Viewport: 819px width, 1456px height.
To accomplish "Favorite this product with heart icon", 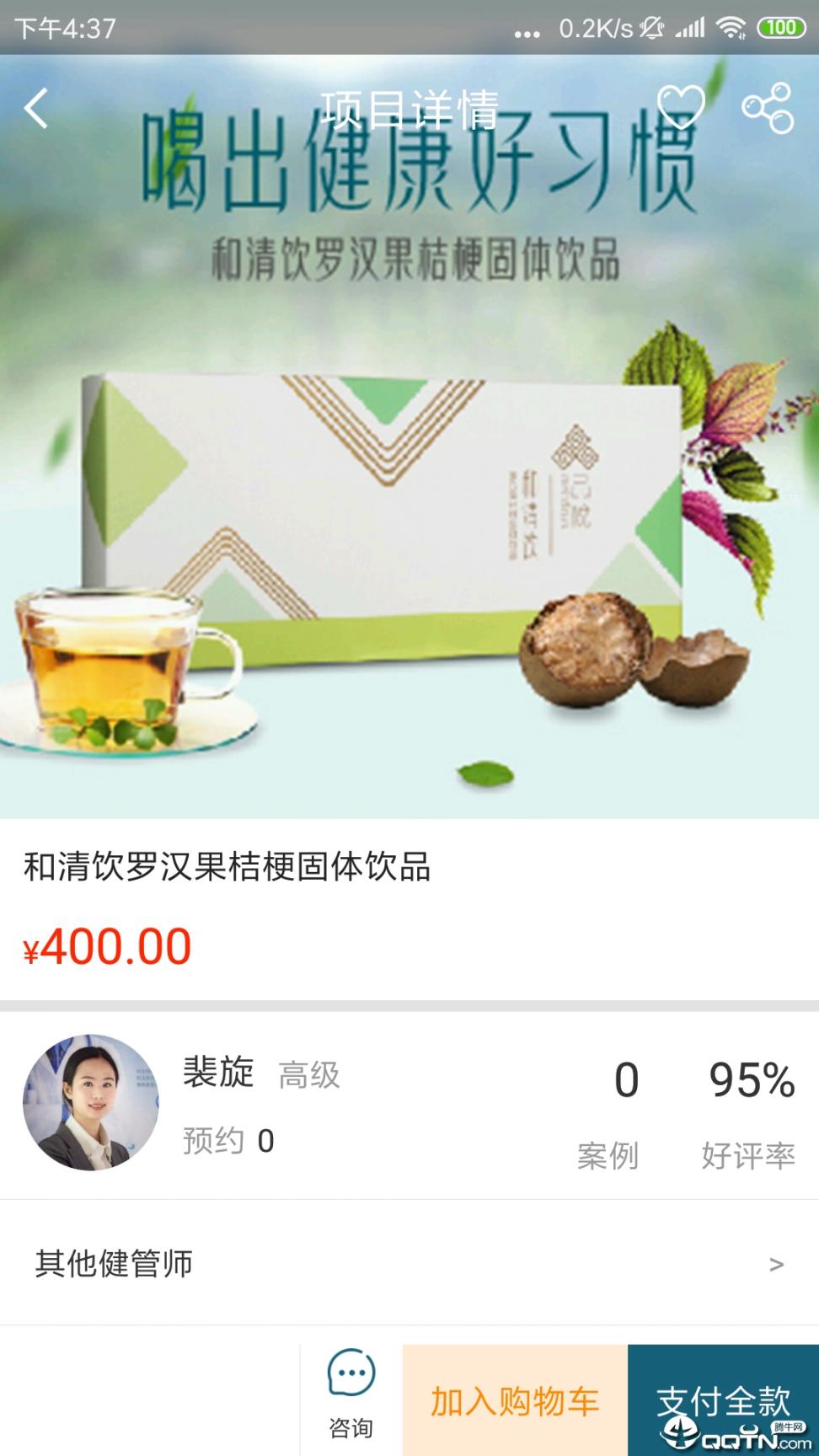I will tap(680, 108).
